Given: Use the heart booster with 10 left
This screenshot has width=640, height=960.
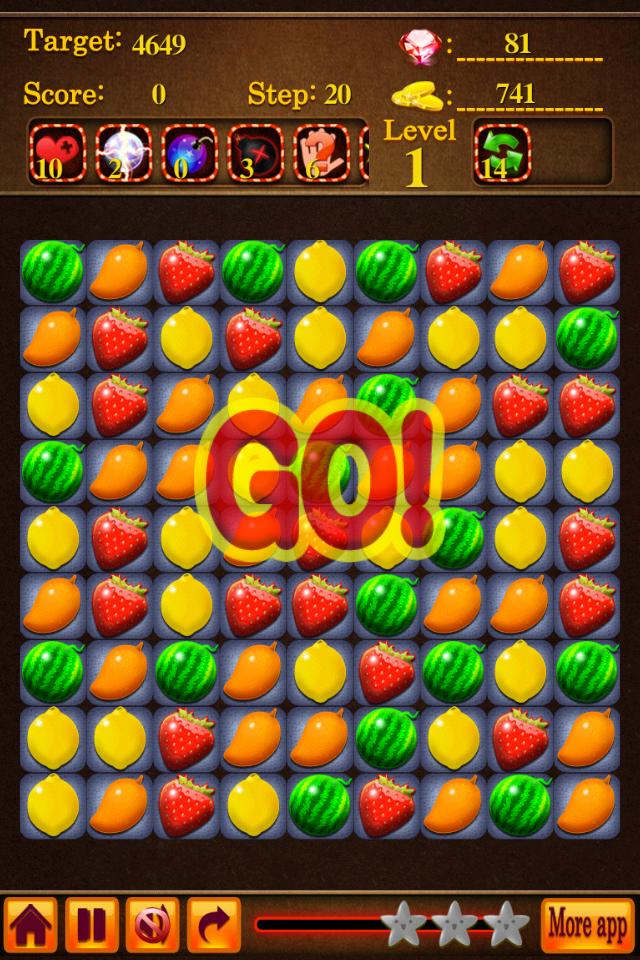Looking at the screenshot, I should [57, 152].
